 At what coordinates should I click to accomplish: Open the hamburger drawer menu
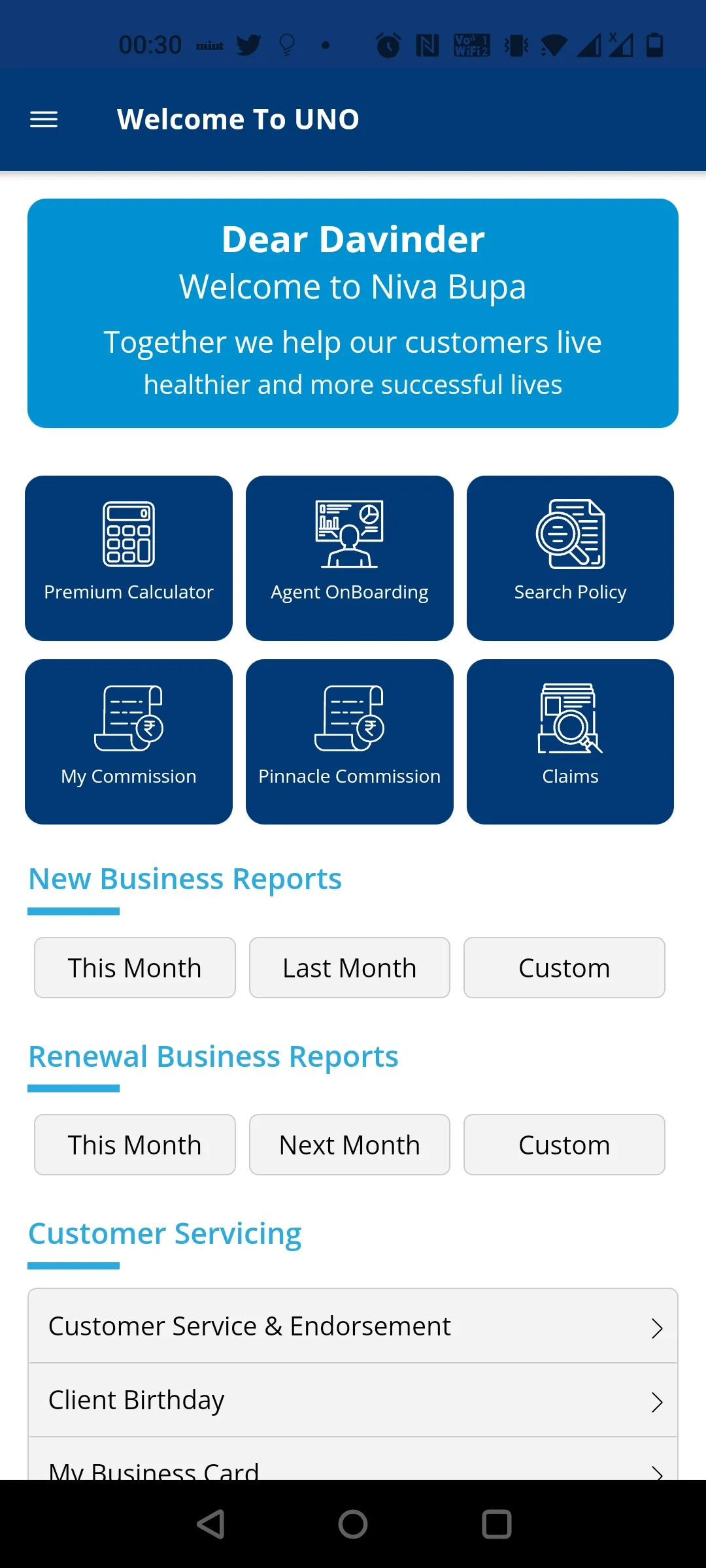(x=44, y=120)
